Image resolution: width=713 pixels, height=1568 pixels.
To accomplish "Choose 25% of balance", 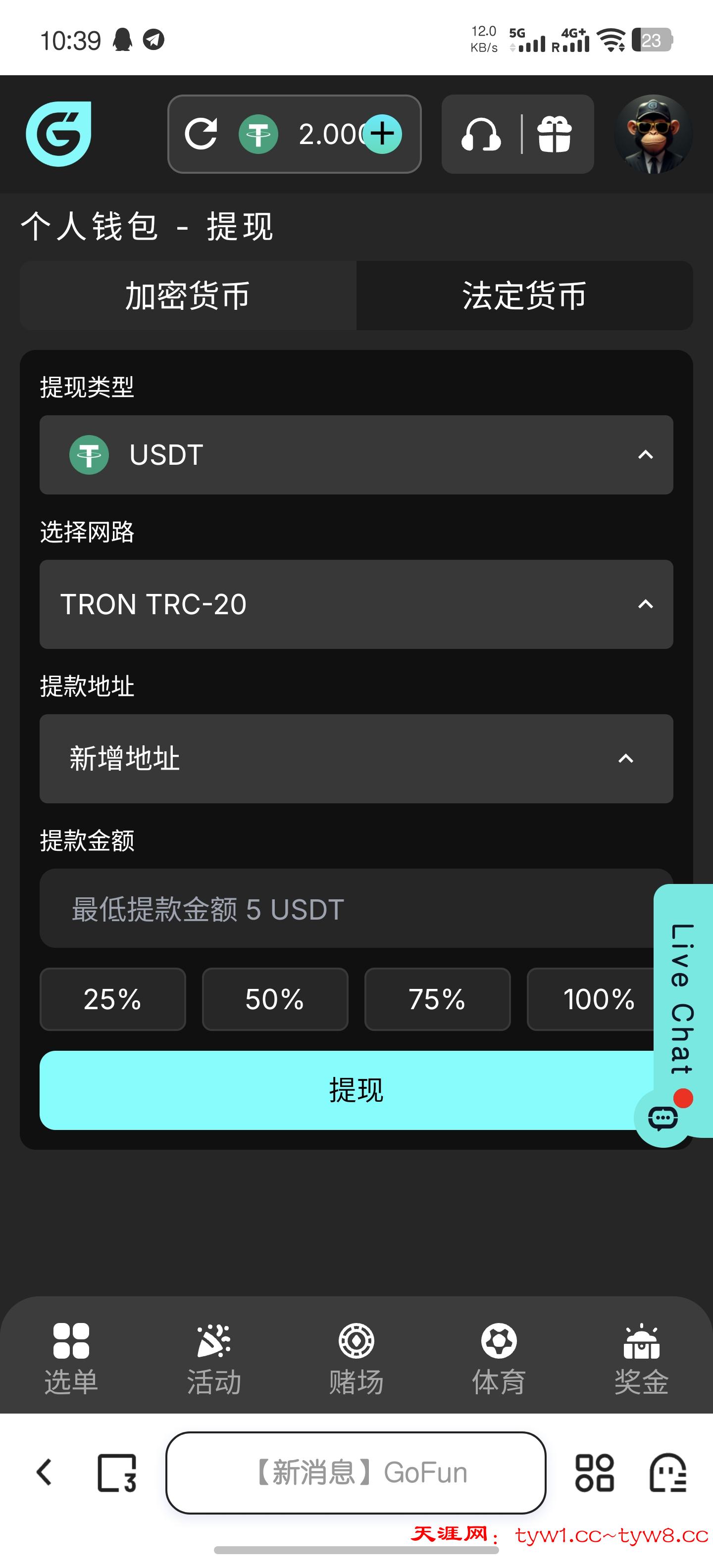I will click(x=112, y=999).
